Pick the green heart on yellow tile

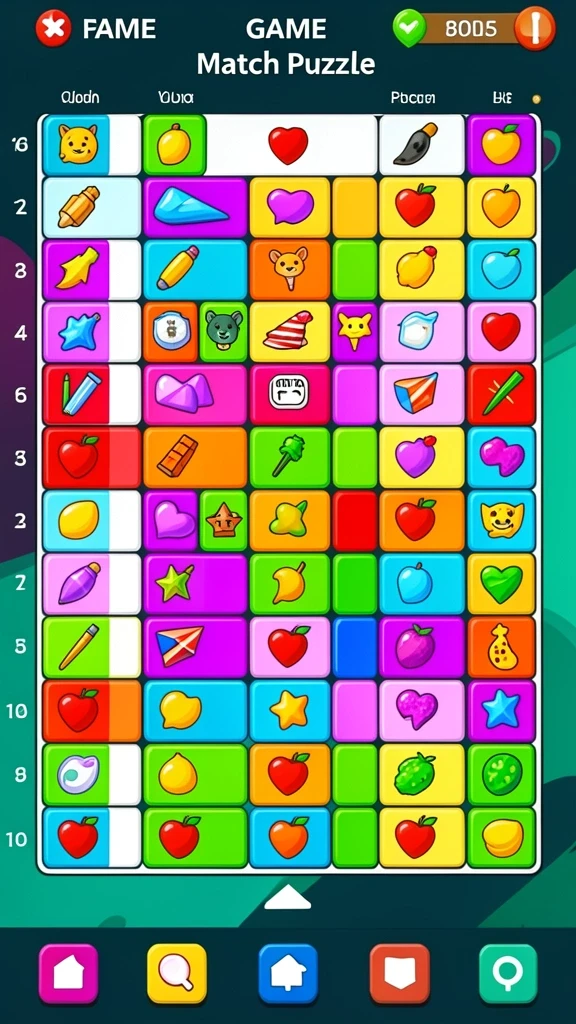(x=501, y=584)
